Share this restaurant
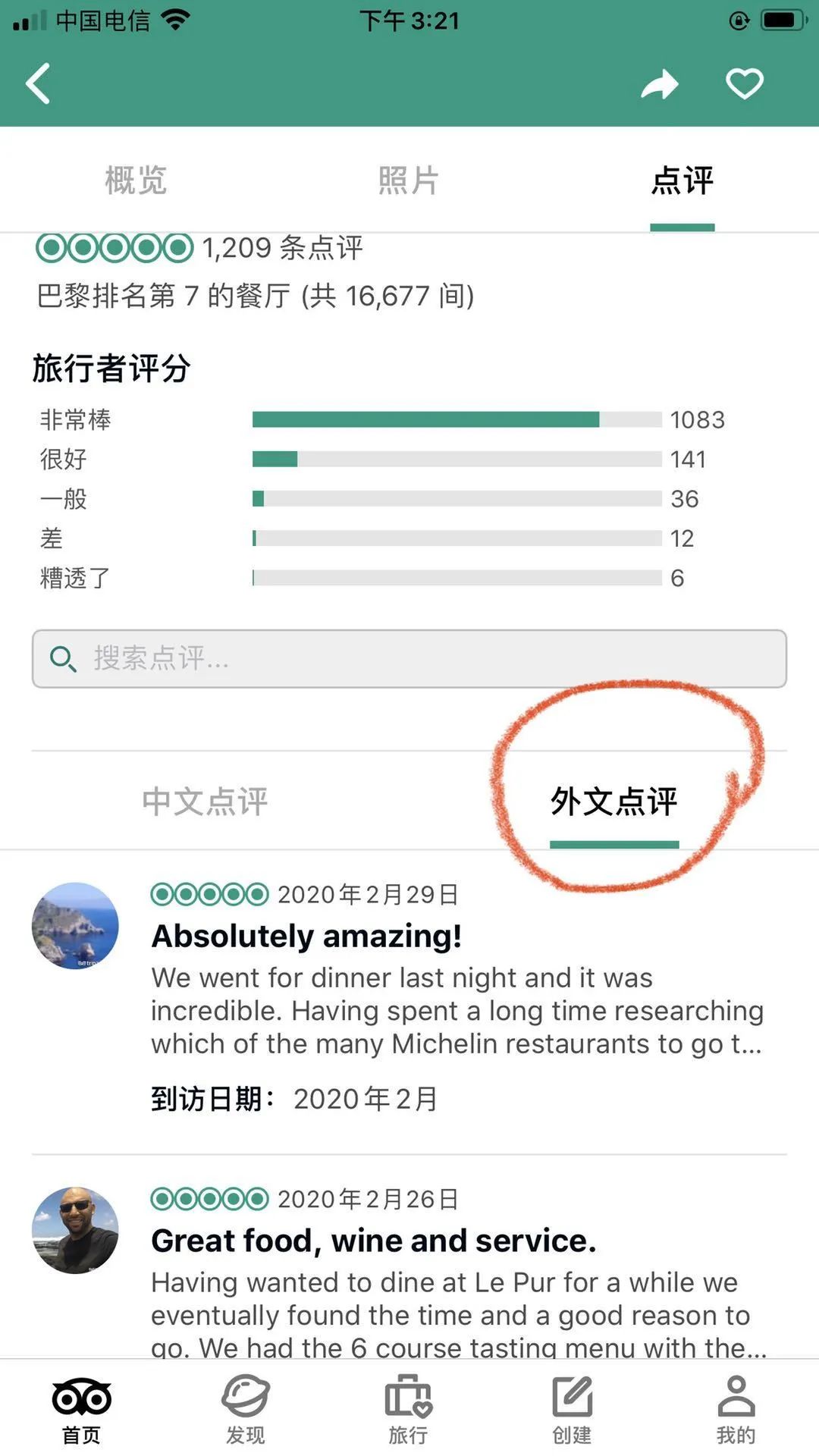The image size is (819, 1456). [x=659, y=84]
